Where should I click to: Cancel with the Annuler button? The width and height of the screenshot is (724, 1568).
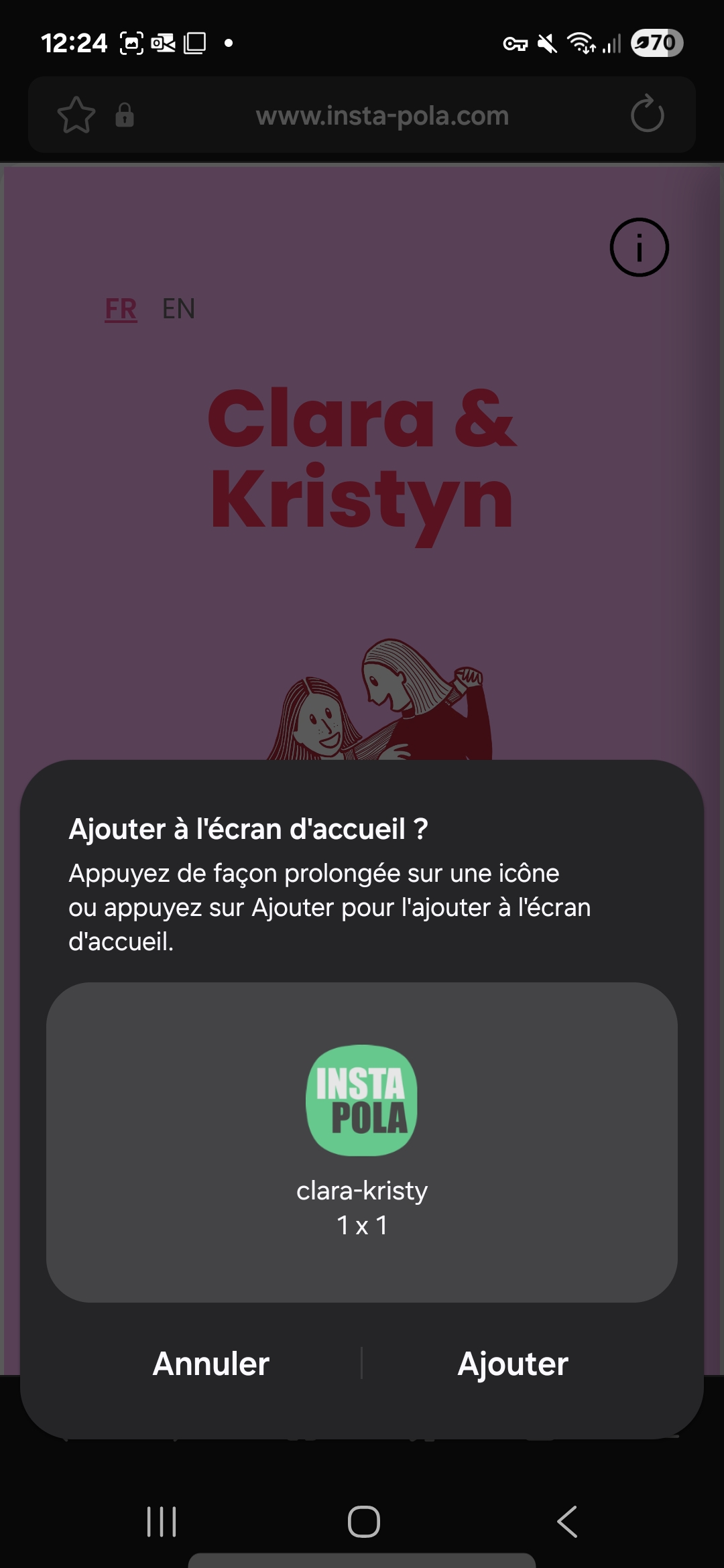(x=211, y=1364)
